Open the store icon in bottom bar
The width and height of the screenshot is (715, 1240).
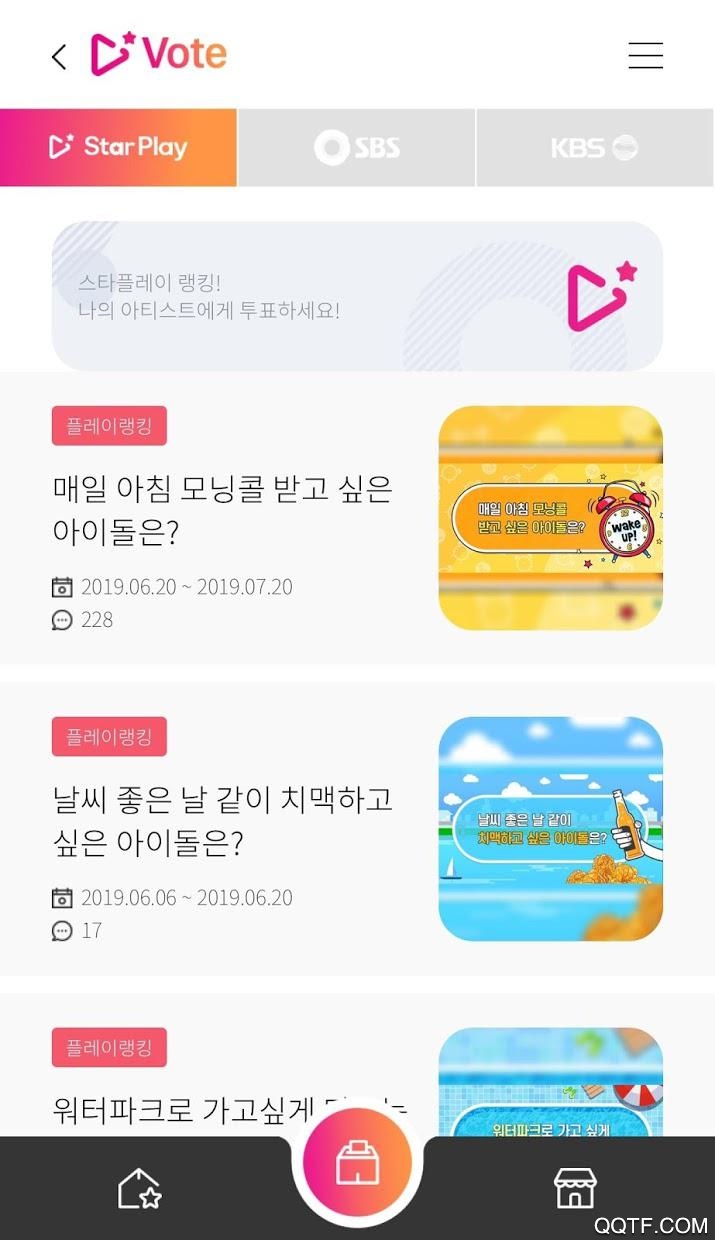point(574,1188)
